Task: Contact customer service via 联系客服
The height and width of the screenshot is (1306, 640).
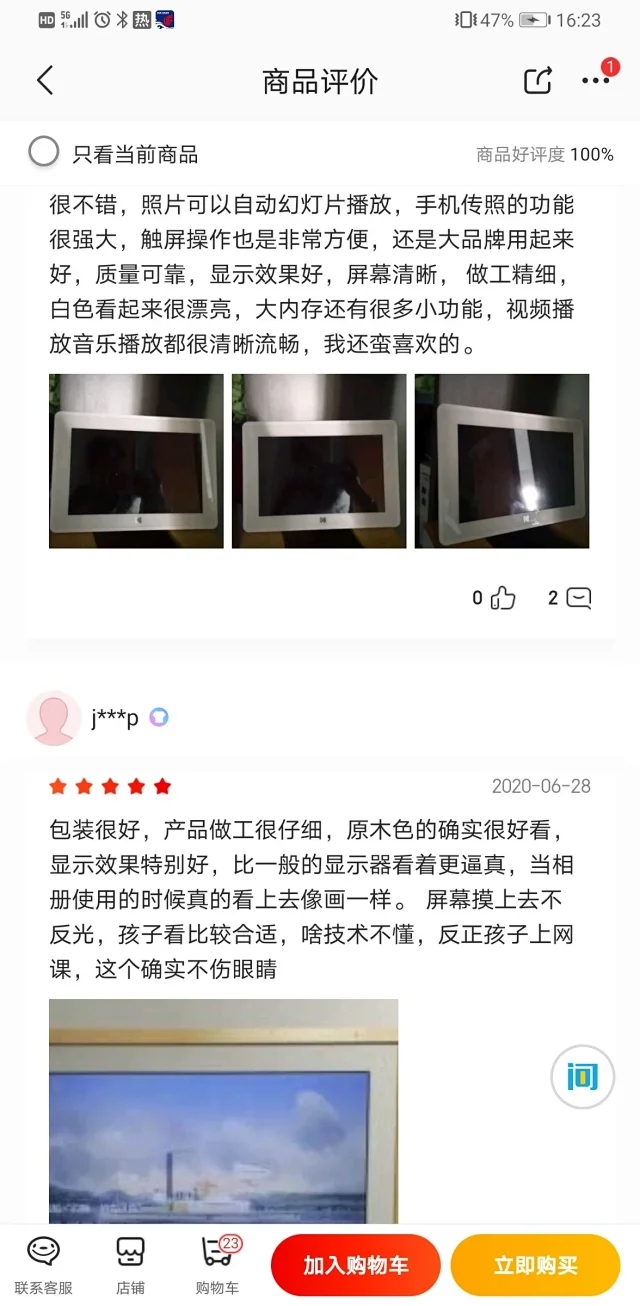Action: (43, 1264)
